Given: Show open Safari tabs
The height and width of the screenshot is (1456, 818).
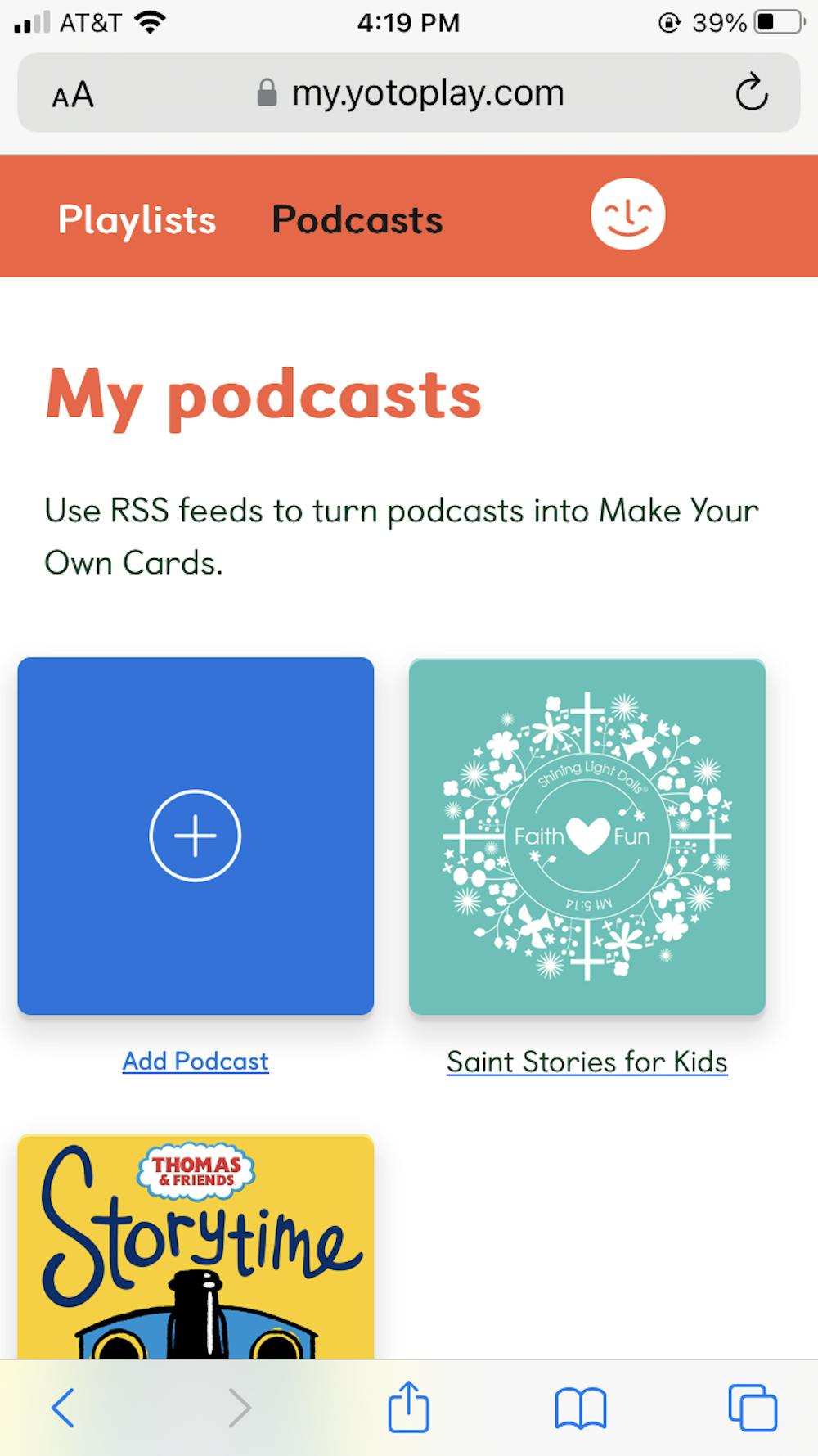Looking at the screenshot, I should [x=753, y=1408].
